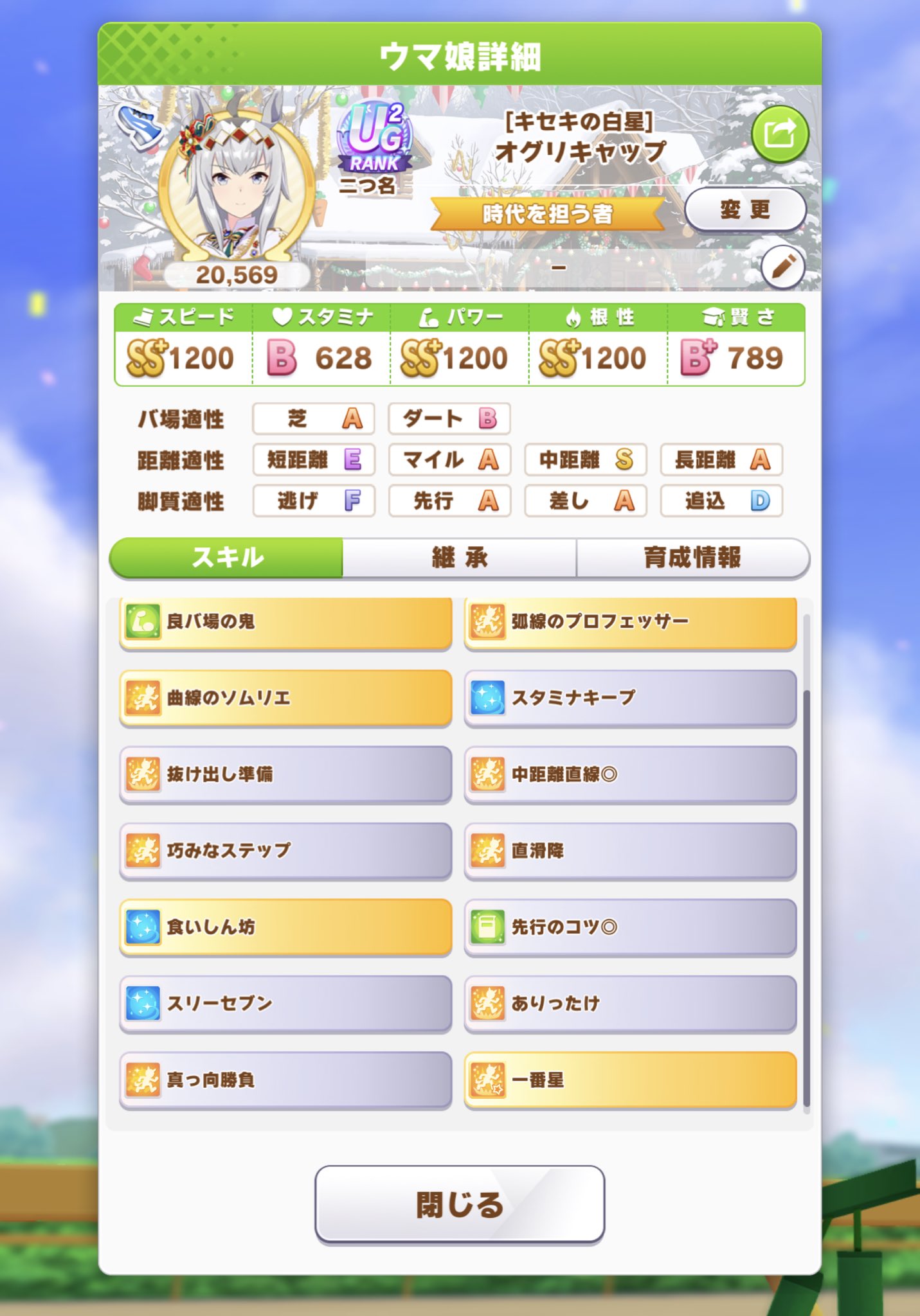View skill 巧みなステップ
This screenshot has height=1316, width=920.
[x=285, y=851]
